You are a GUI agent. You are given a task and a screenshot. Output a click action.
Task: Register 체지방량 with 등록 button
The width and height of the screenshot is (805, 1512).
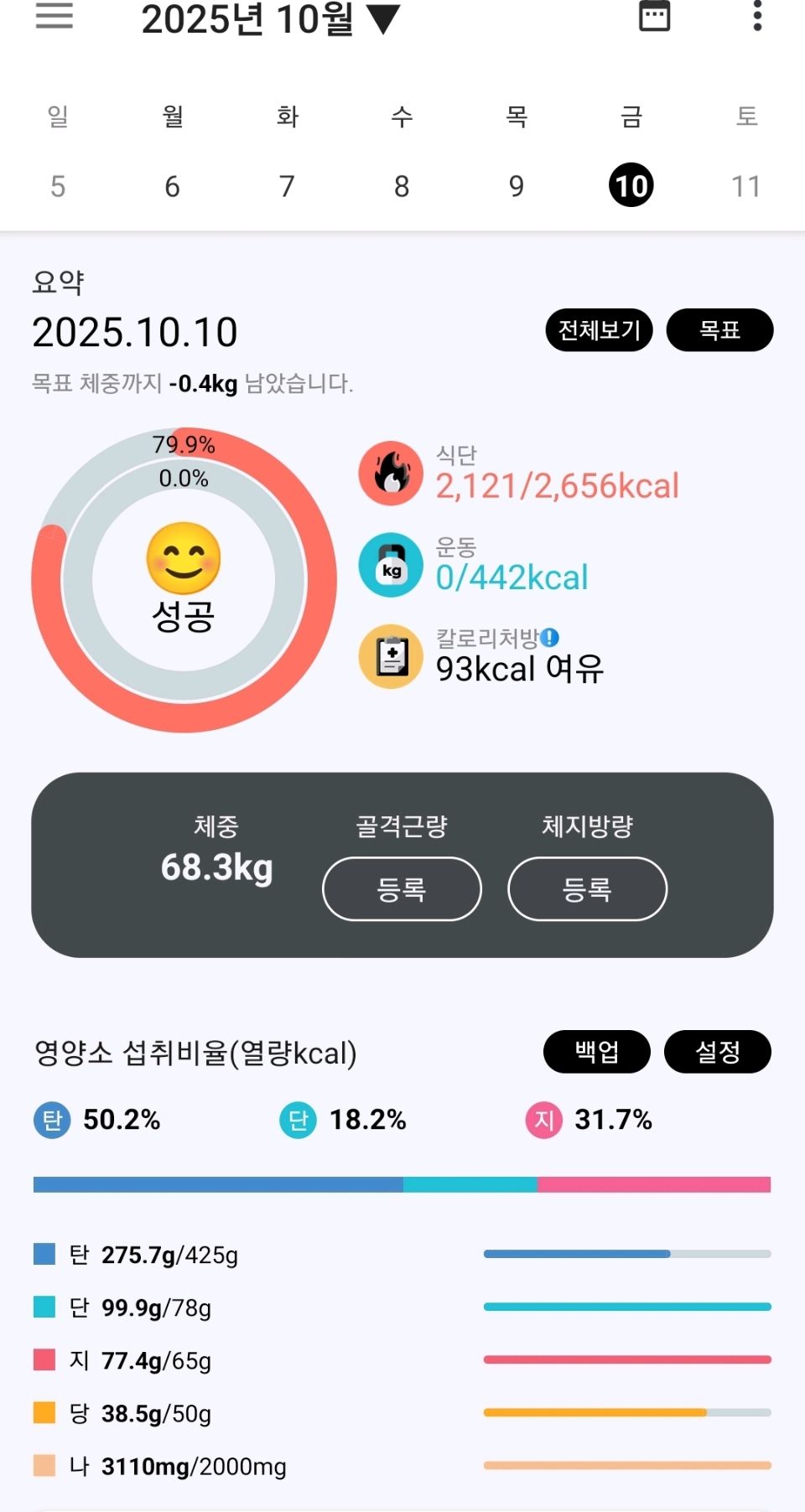(587, 888)
